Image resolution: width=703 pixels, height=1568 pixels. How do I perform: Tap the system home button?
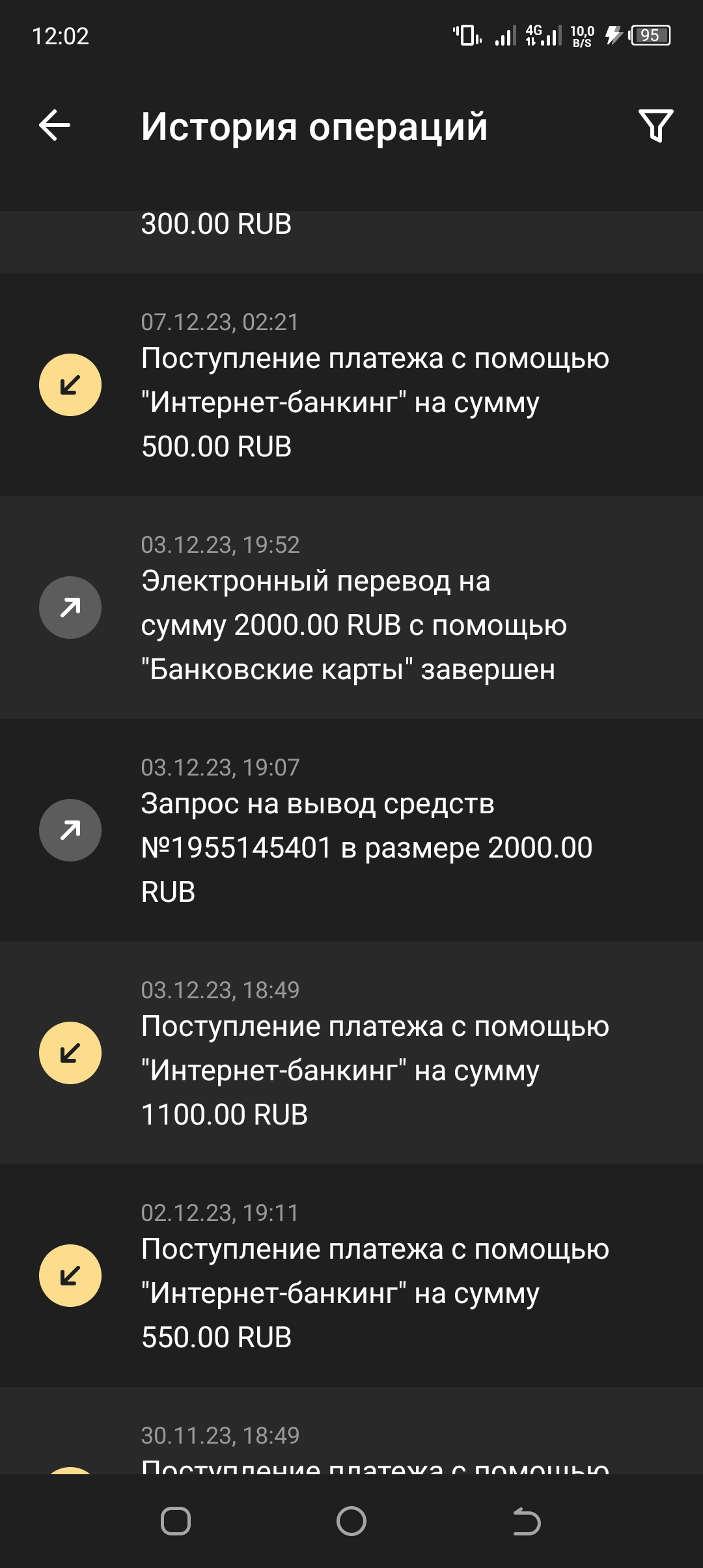(351, 1522)
